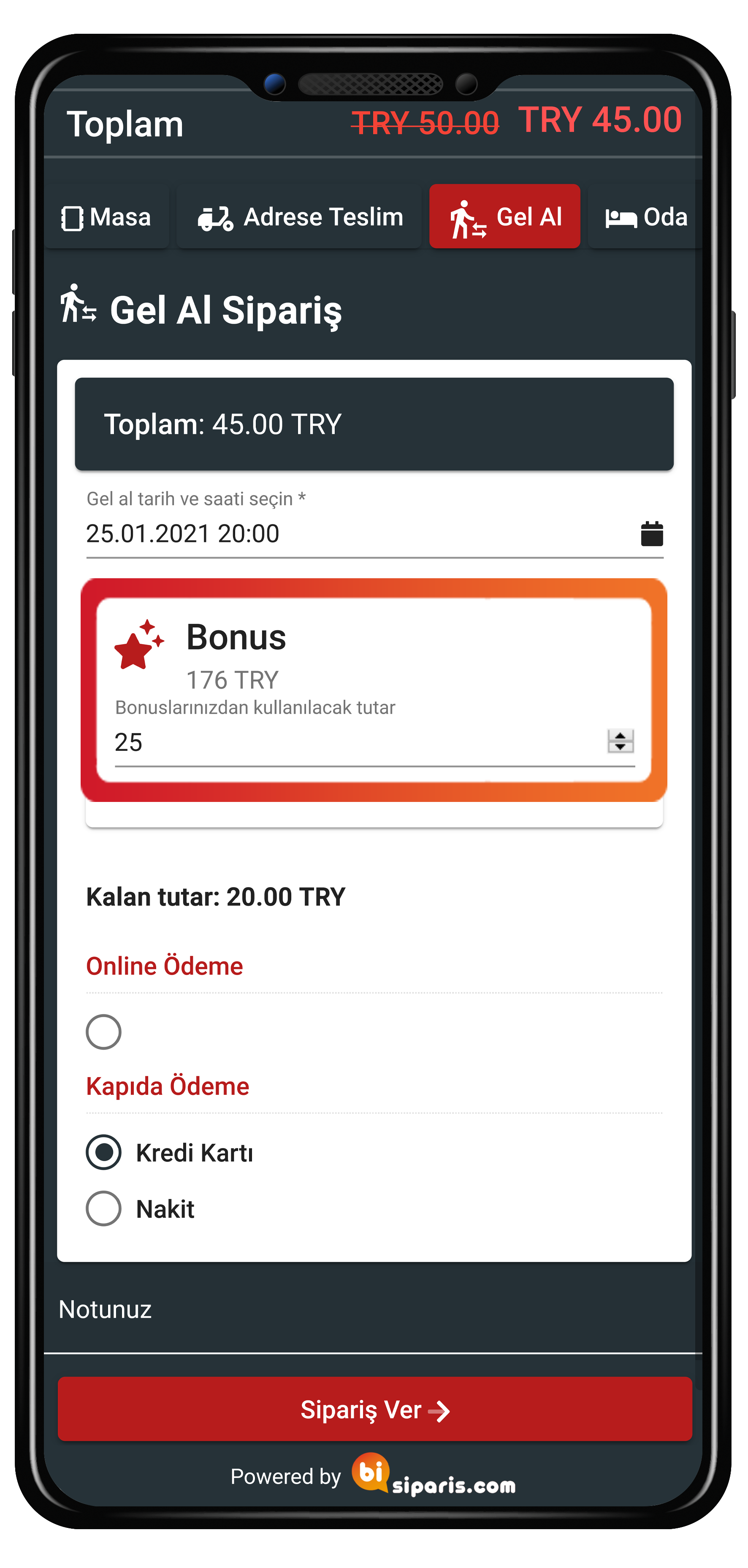Switch to the Adrese Teslim tab
The width and height of the screenshot is (748, 1568).
[x=299, y=217]
